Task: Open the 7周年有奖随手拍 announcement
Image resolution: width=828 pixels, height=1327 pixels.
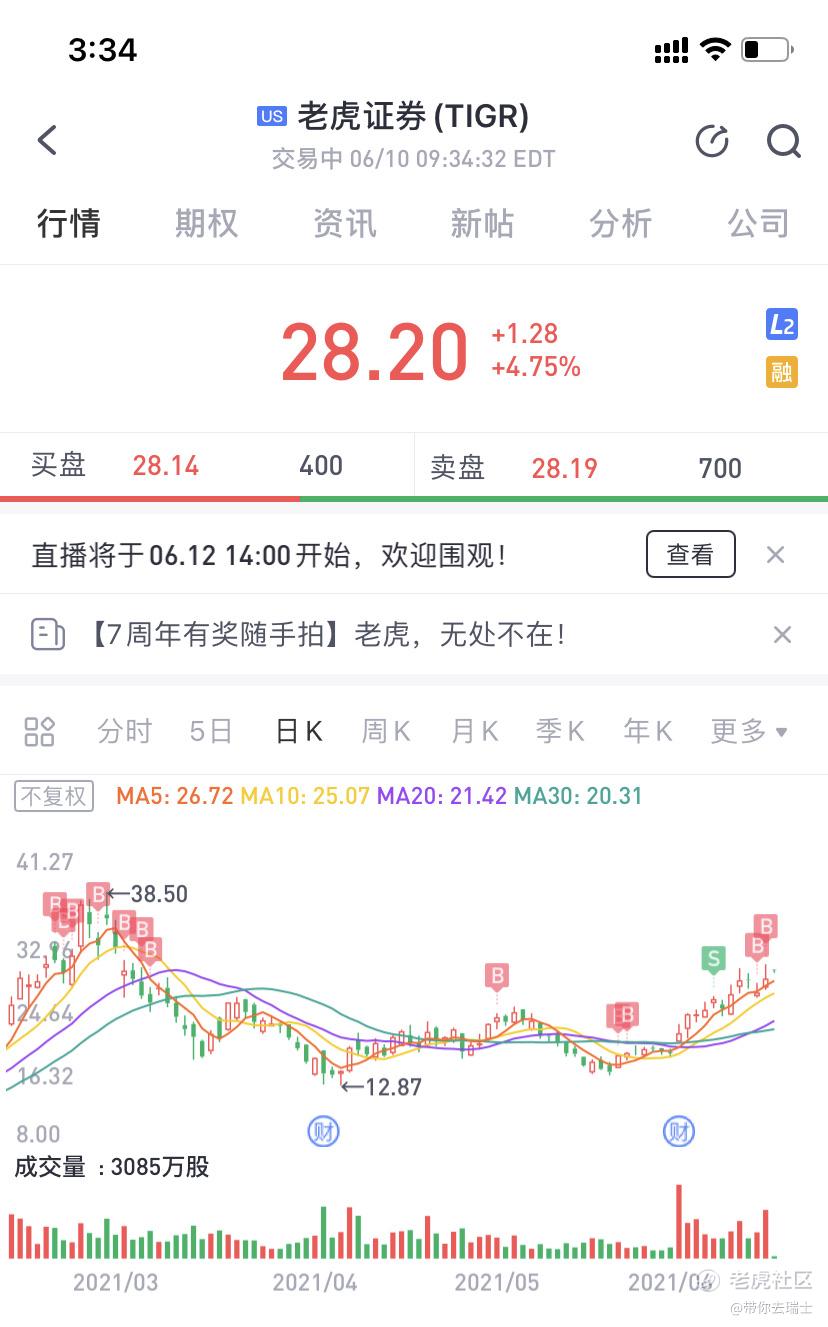Action: 329,634
